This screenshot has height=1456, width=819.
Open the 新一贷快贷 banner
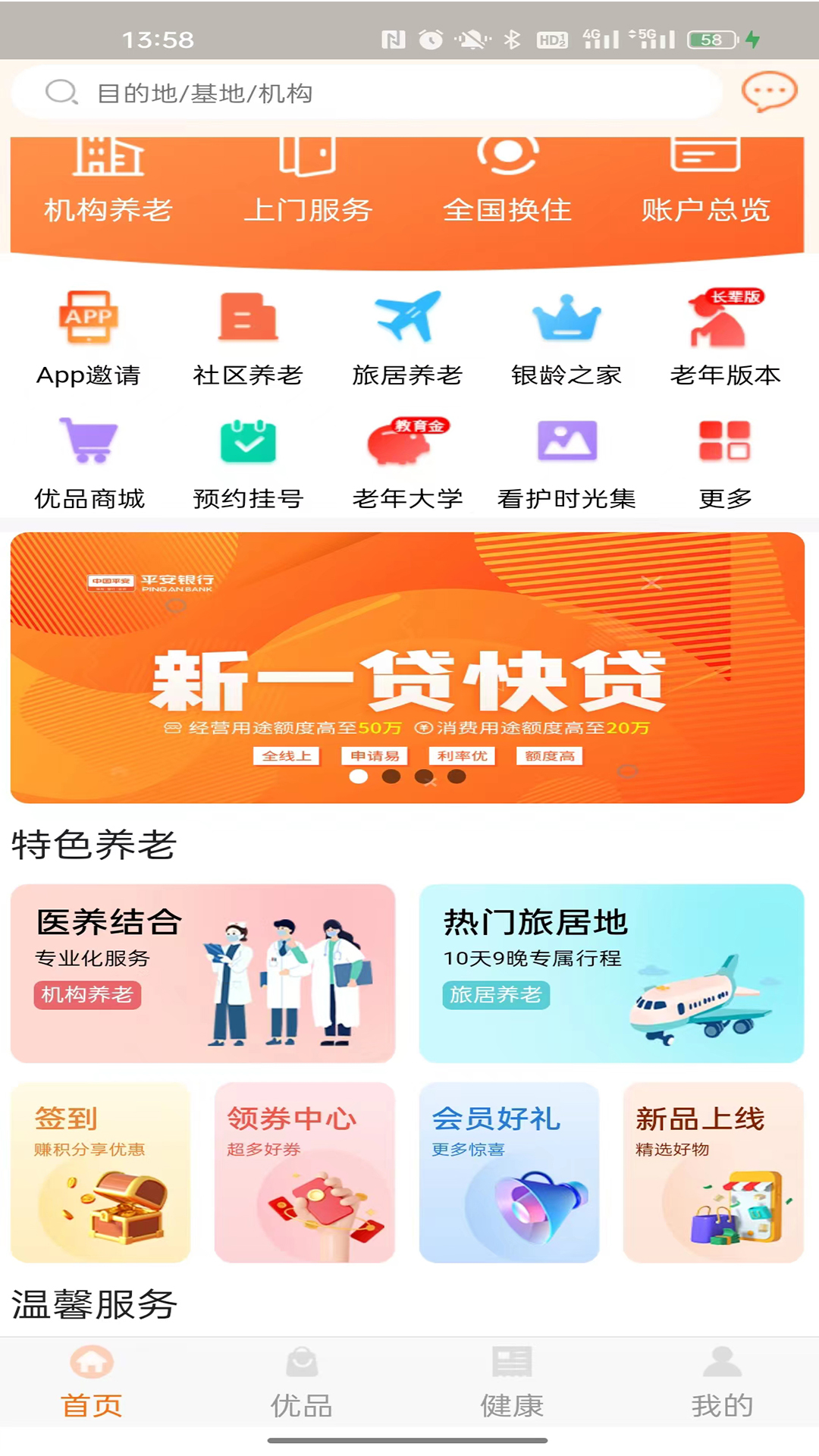(407, 667)
